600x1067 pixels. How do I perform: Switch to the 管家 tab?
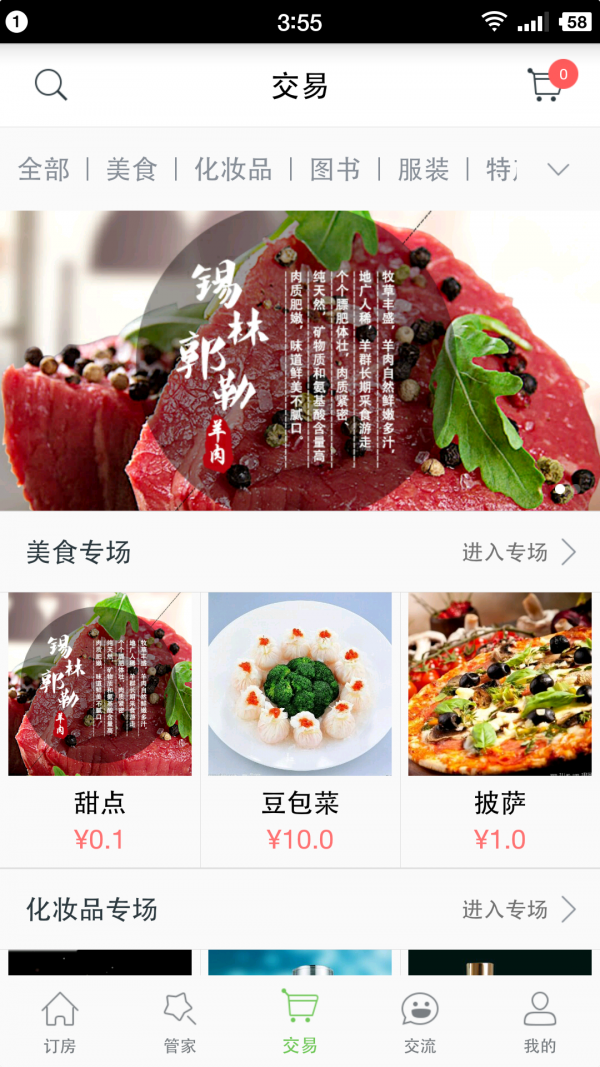(x=180, y=1022)
